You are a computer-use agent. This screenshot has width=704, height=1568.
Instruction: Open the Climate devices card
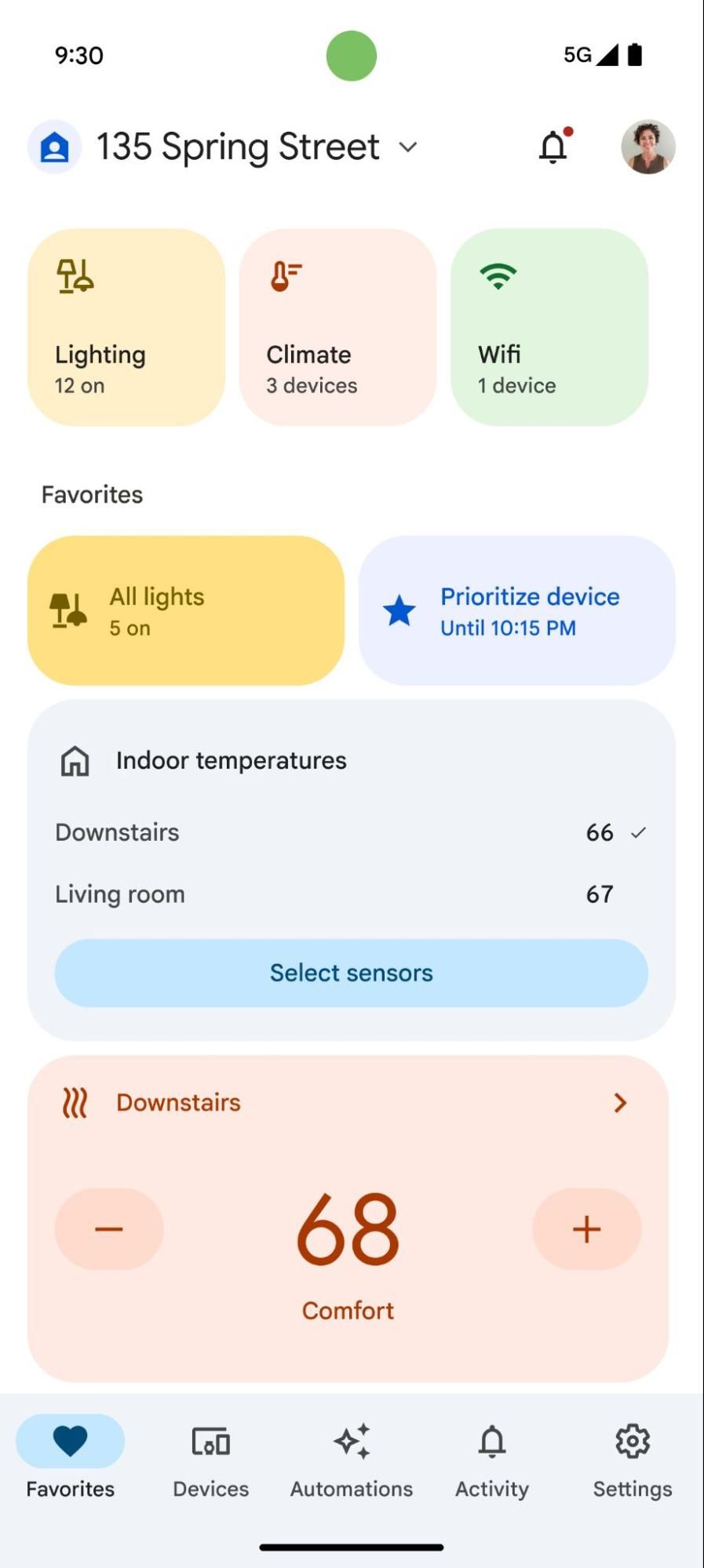click(337, 327)
